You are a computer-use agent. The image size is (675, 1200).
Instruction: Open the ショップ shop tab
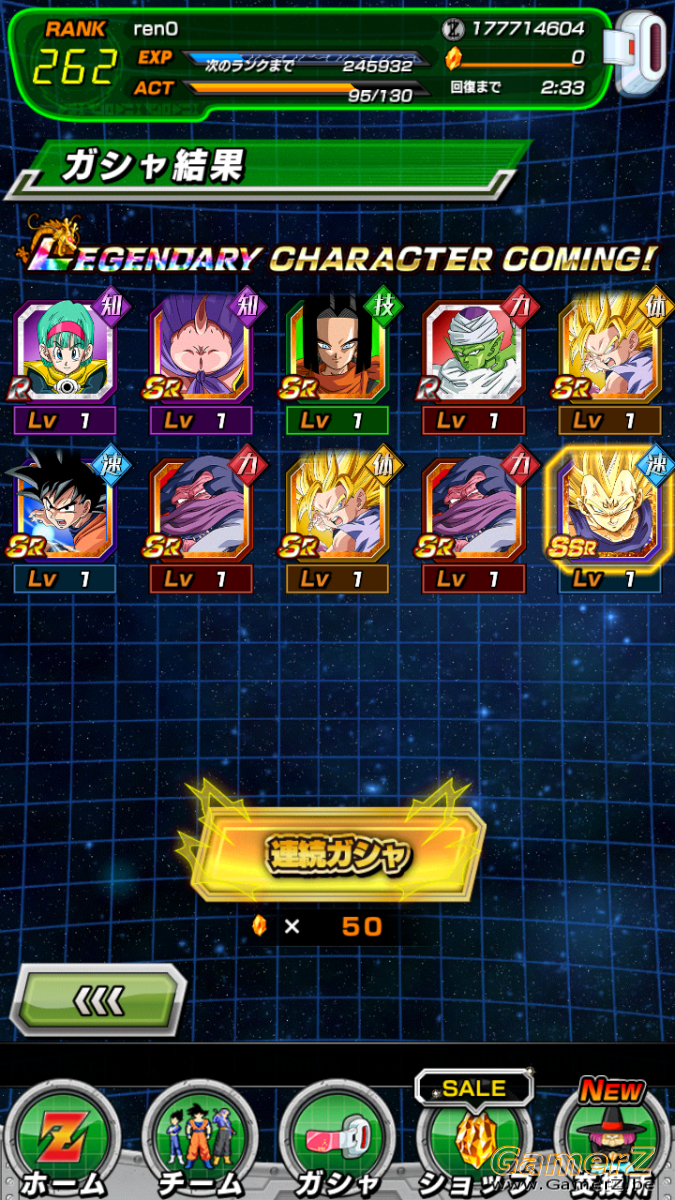(472, 1140)
